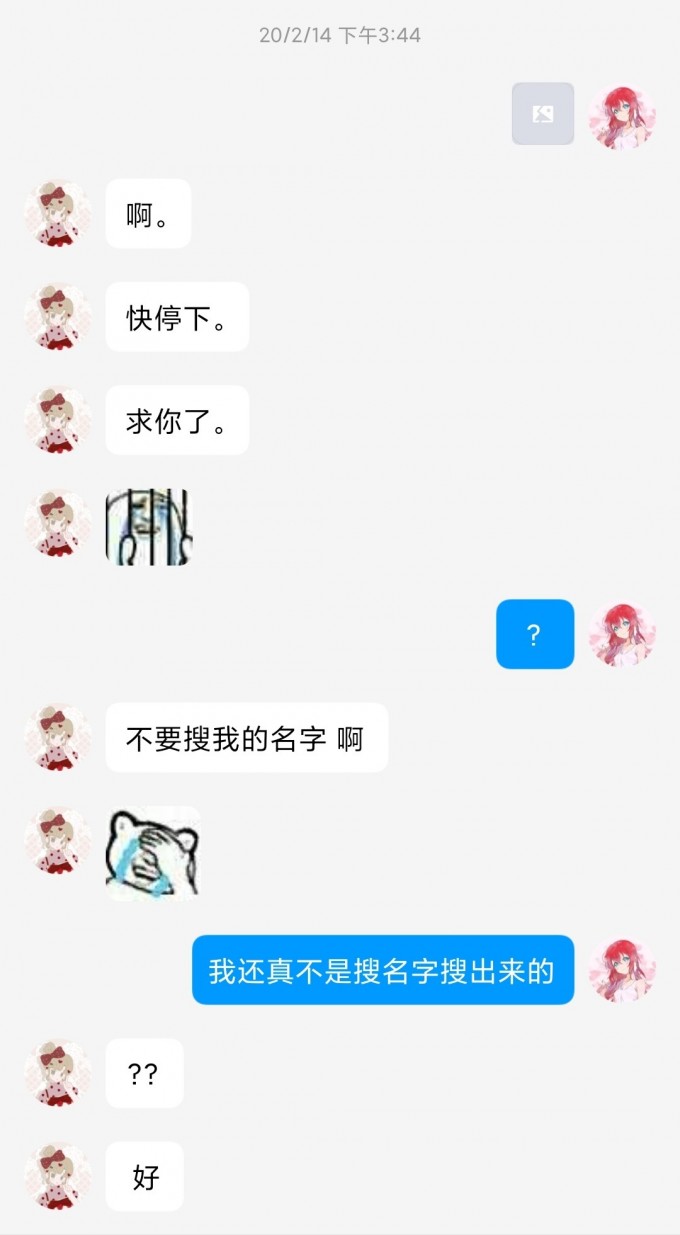Open the sender avatar beside "不要搜我的名字 啊"
This screenshot has height=1235, width=680.
58,737
